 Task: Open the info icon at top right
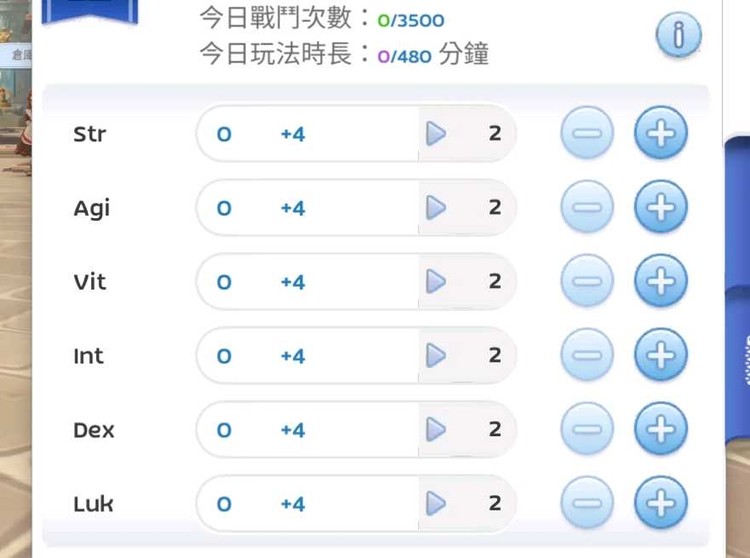[x=679, y=36]
